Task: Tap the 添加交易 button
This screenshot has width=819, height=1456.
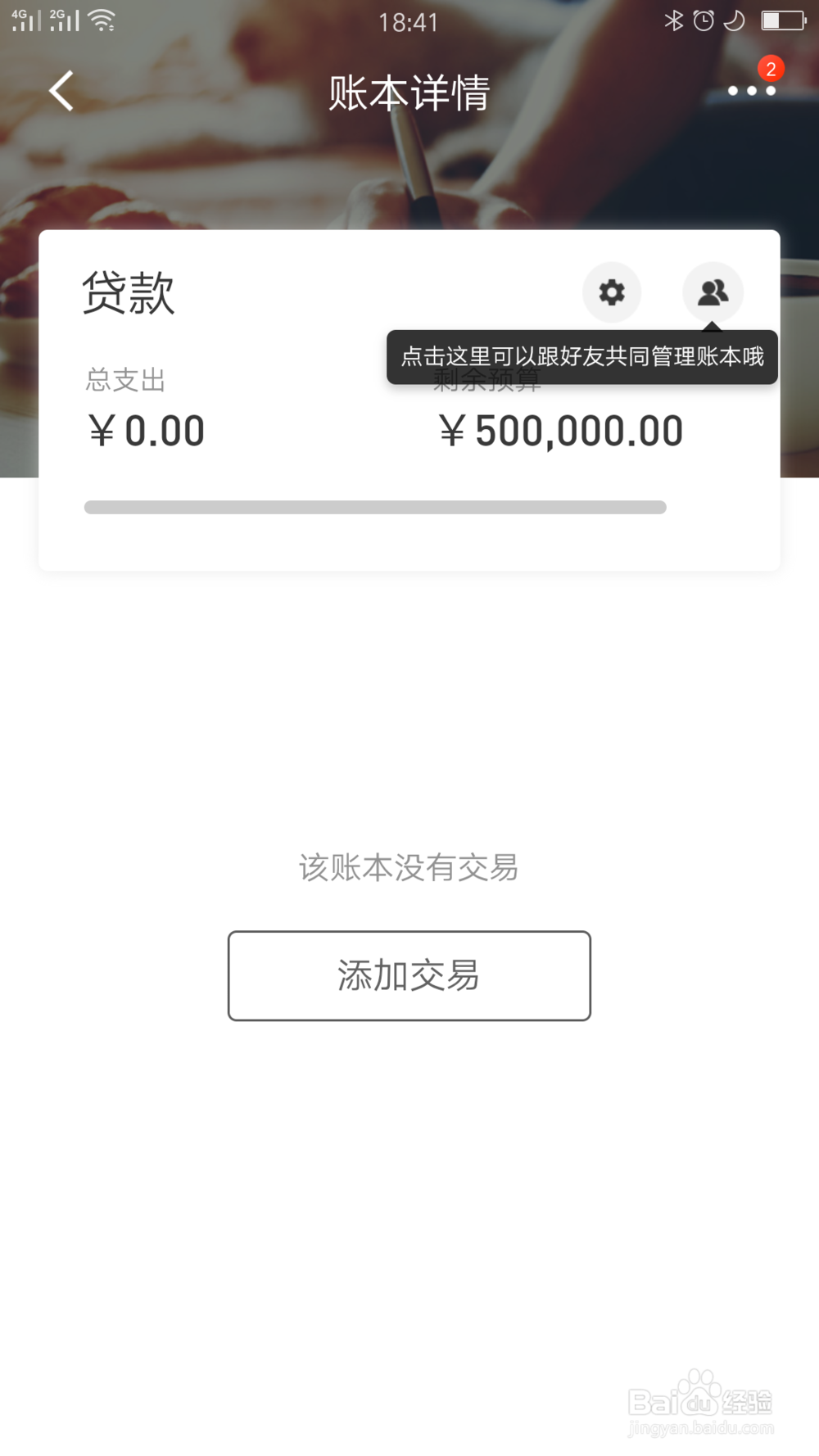Action: (x=409, y=975)
